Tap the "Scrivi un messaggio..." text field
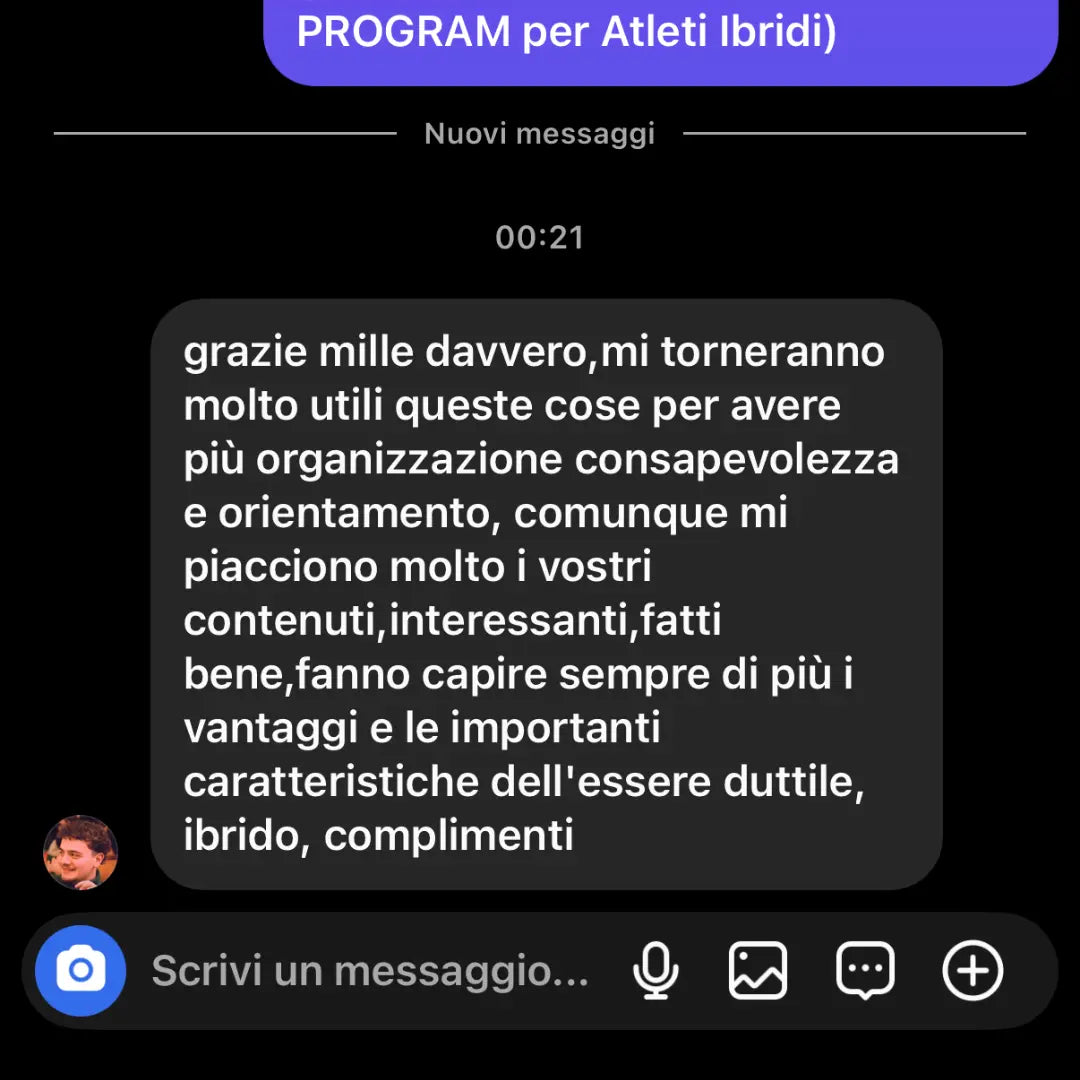This screenshot has height=1080, width=1080. pos(370,971)
